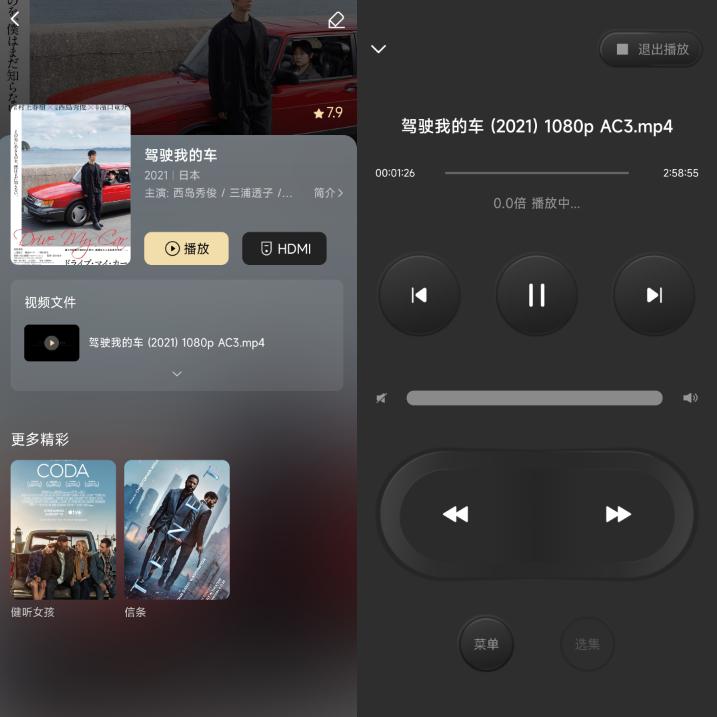
Task: Go back from the movie detail page
Action: pos(14,19)
